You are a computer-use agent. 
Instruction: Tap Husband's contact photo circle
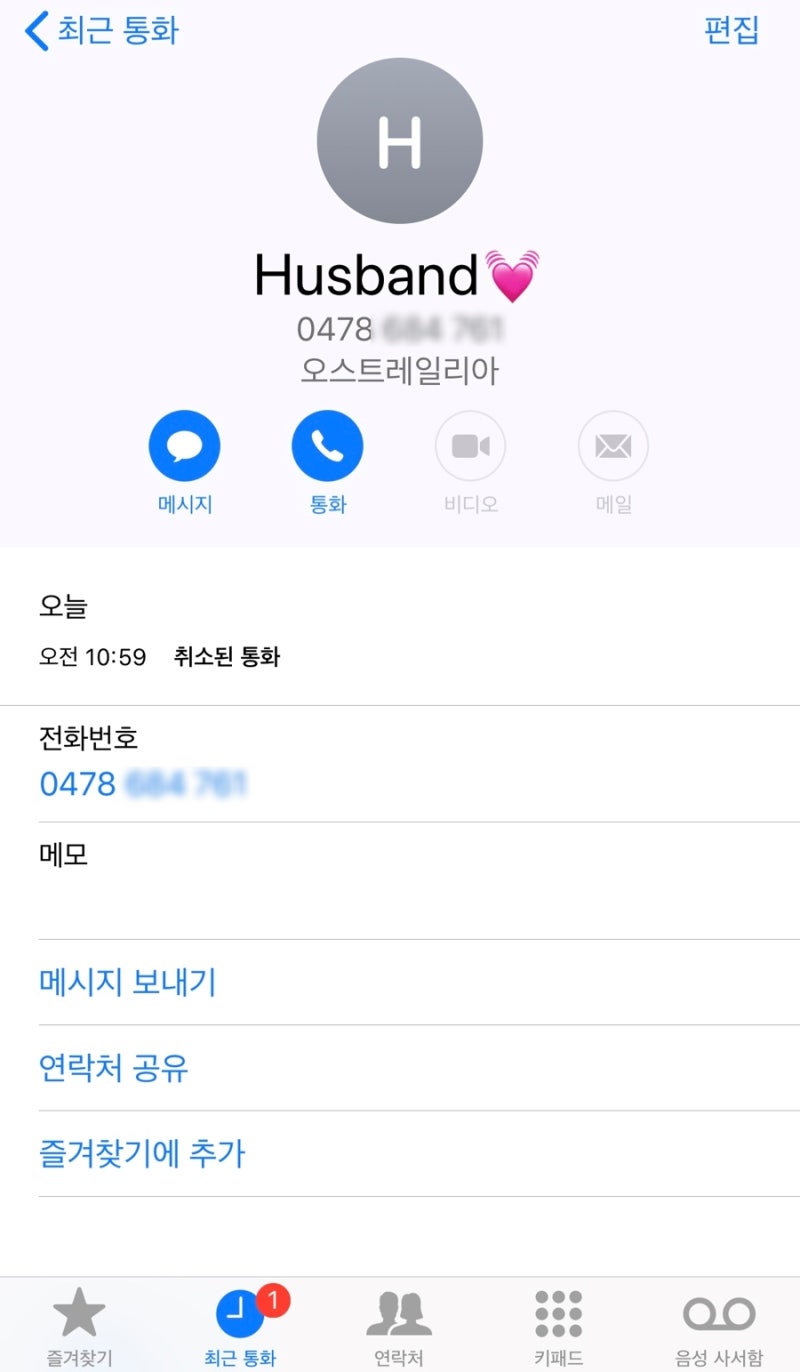pyautogui.click(x=400, y=140)
